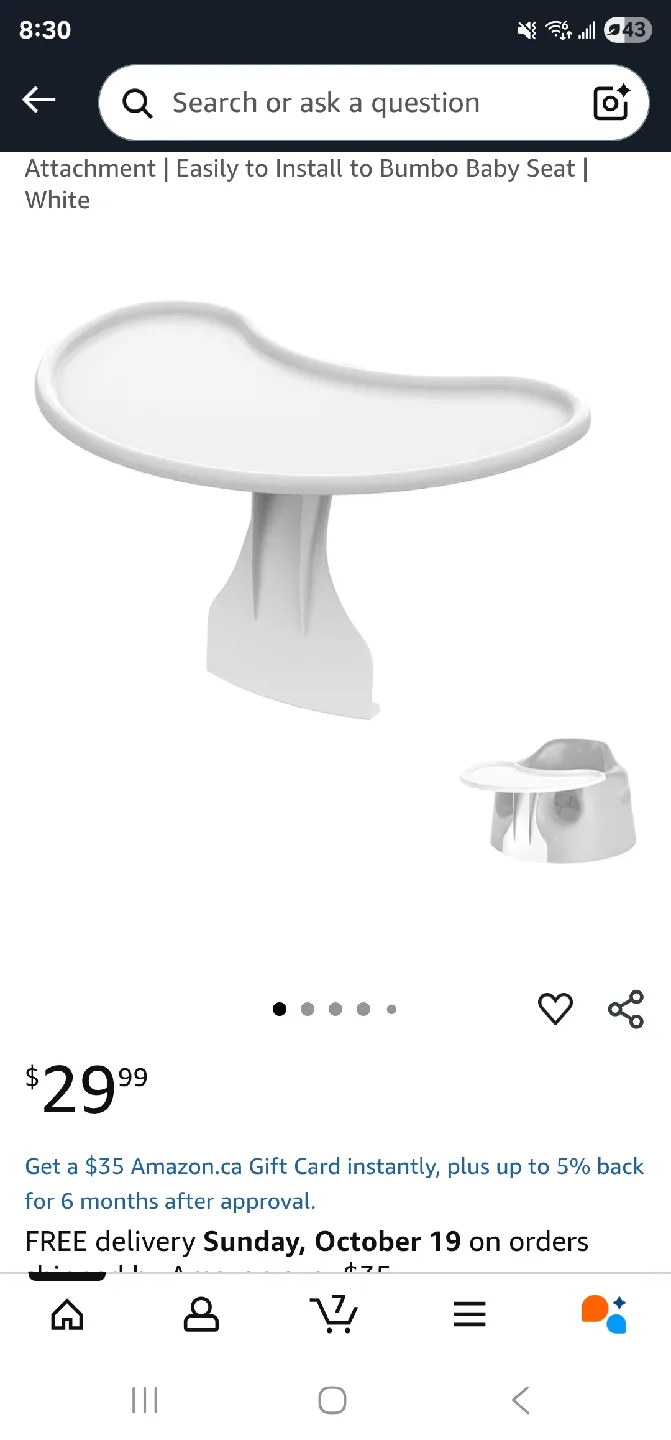The width and height of the screenshot is (671, 1440).
Task: Share this product listing
Action: tap(626, 1009)
